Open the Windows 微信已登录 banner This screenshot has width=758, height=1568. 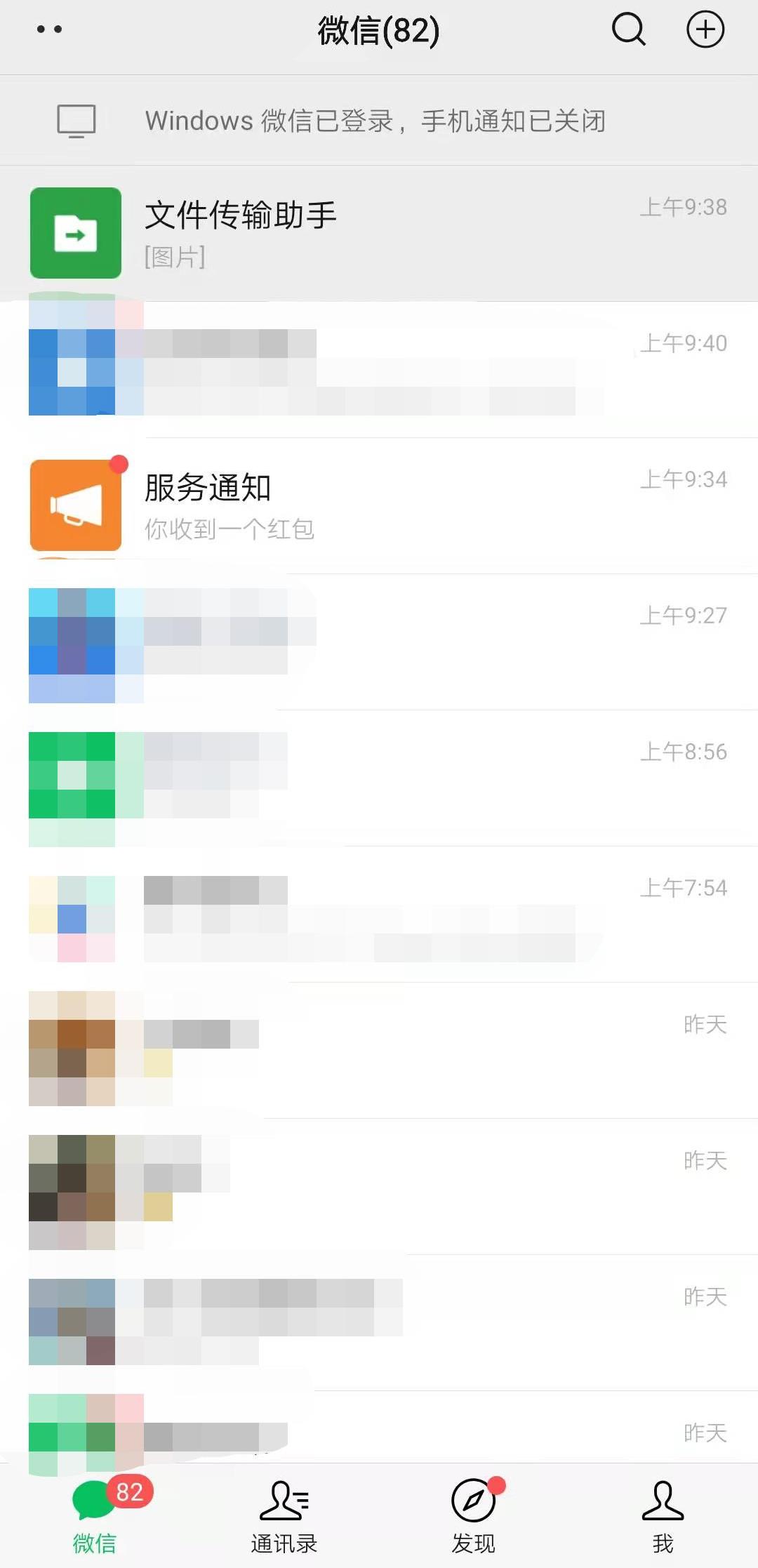coord(379,121)
